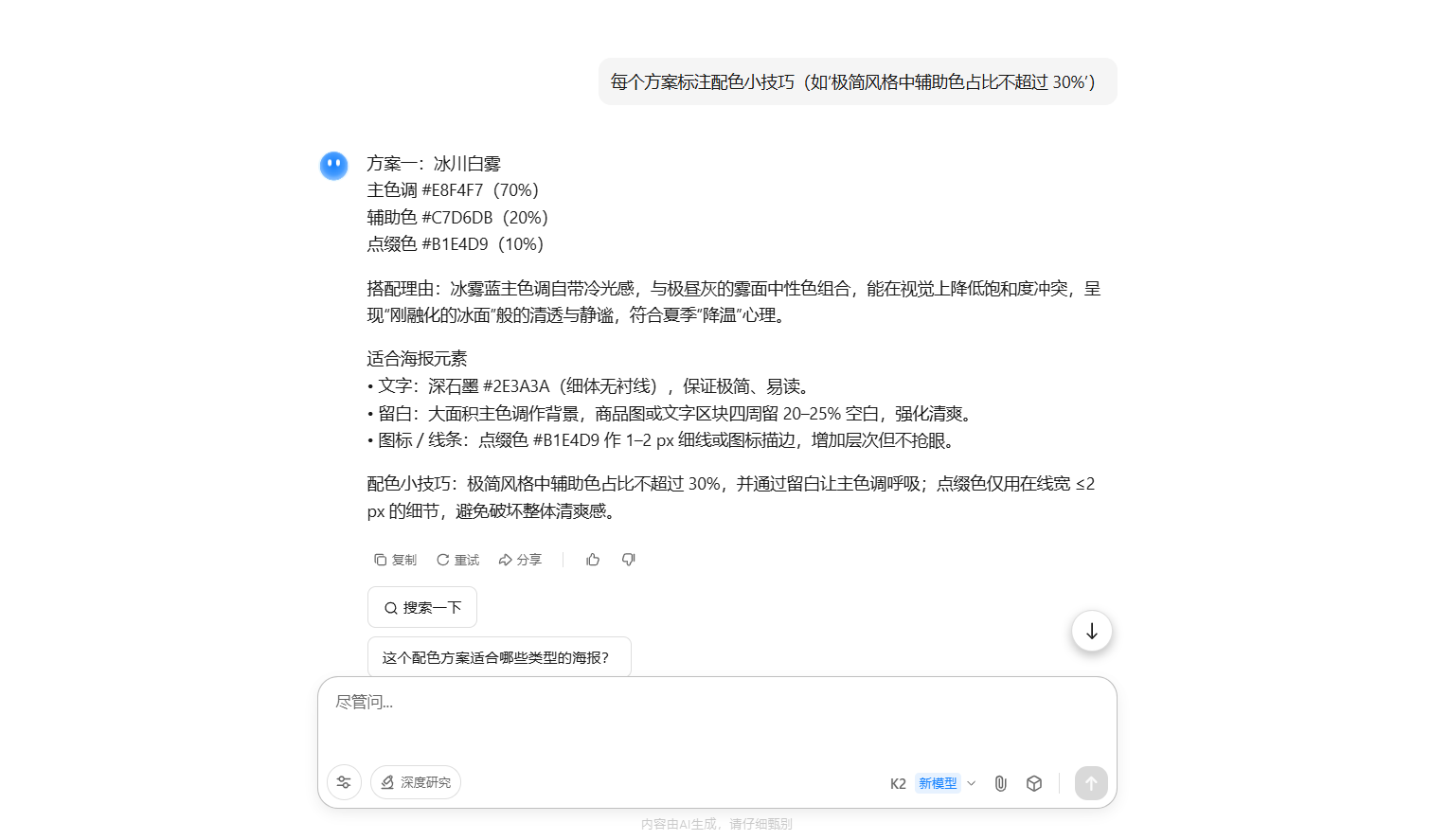Image resolution: width=1449 pixels, height=840 pixels.
Task: Share the reply via 分享
Action: click(520, 560)
